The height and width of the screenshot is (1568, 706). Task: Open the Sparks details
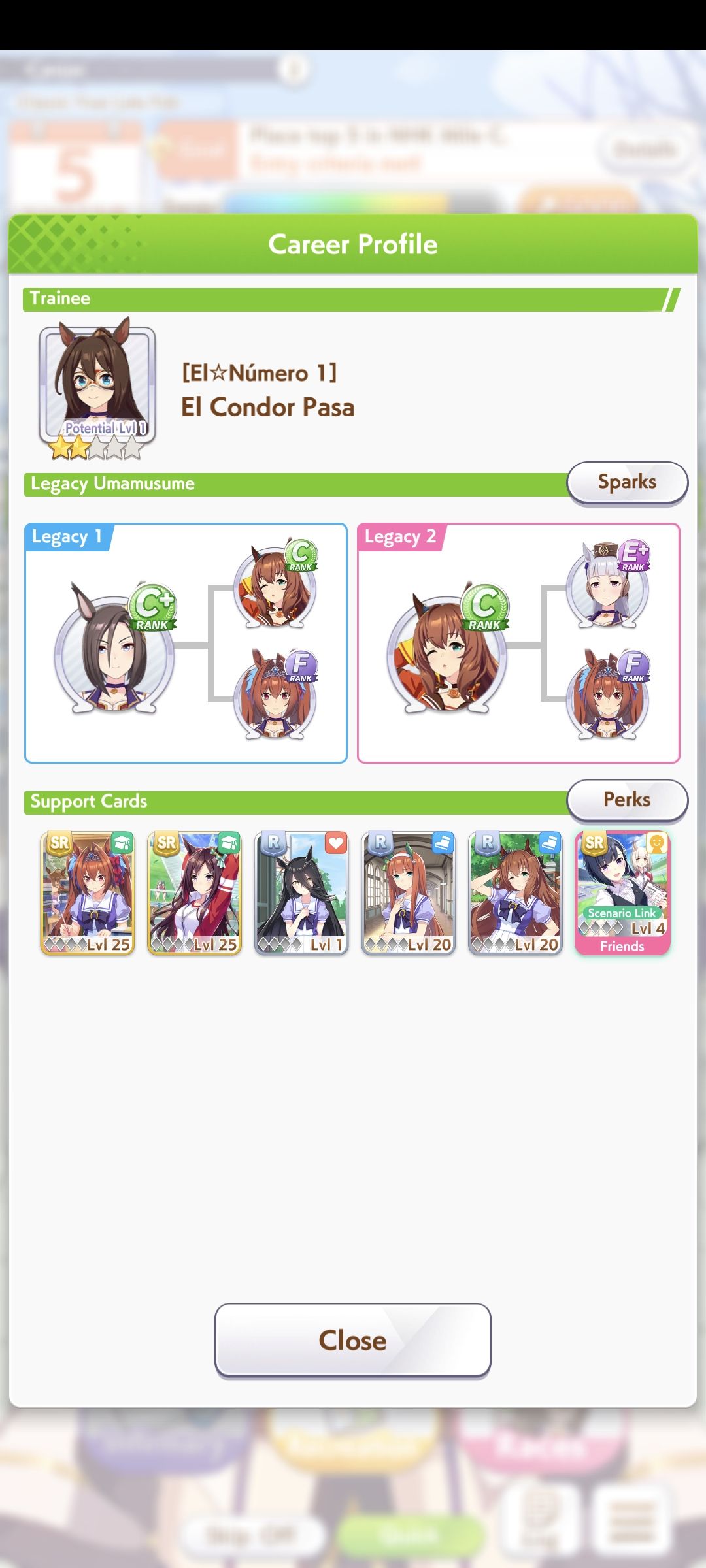point(627,482)
